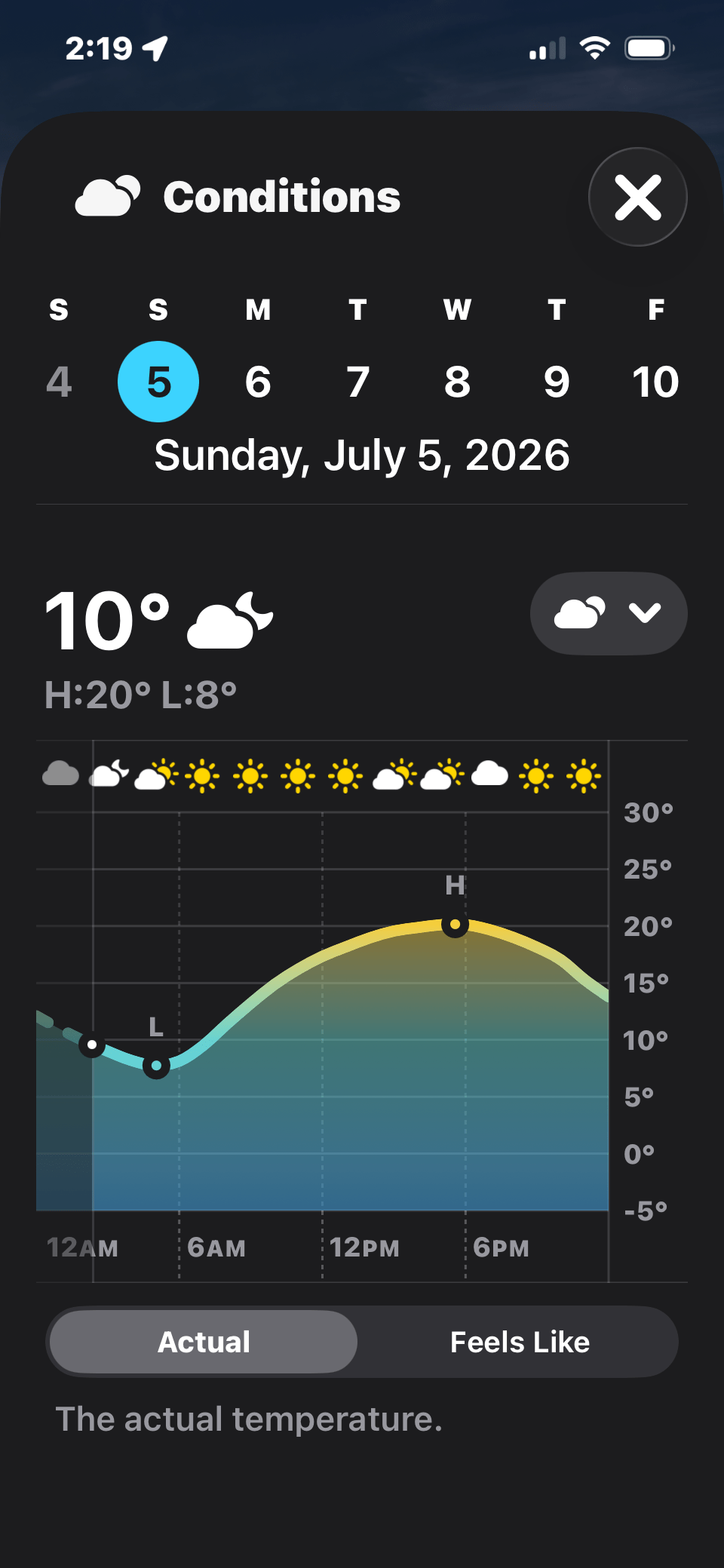Open the conditions type dropdown
This screenshot has height=1568, width=724.
(609, 613)
